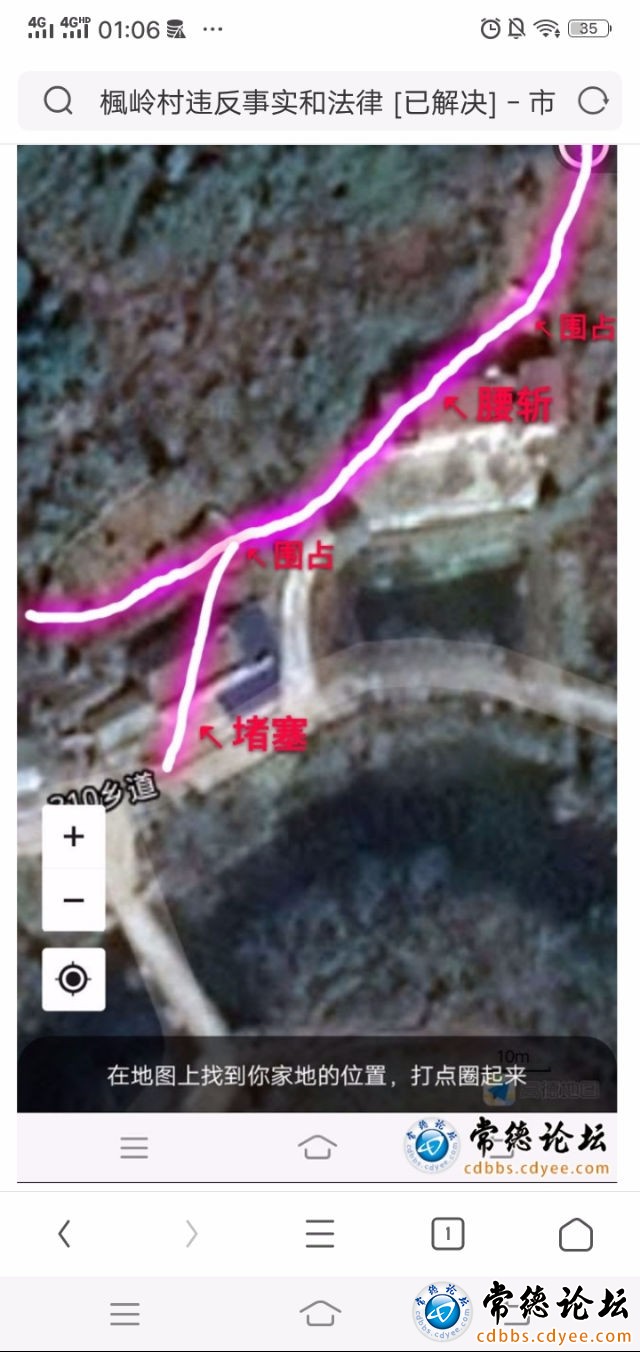Open the tab switcher showing 1 tab
Viewport: 640px width, 1352px height.
point(447,1235)
